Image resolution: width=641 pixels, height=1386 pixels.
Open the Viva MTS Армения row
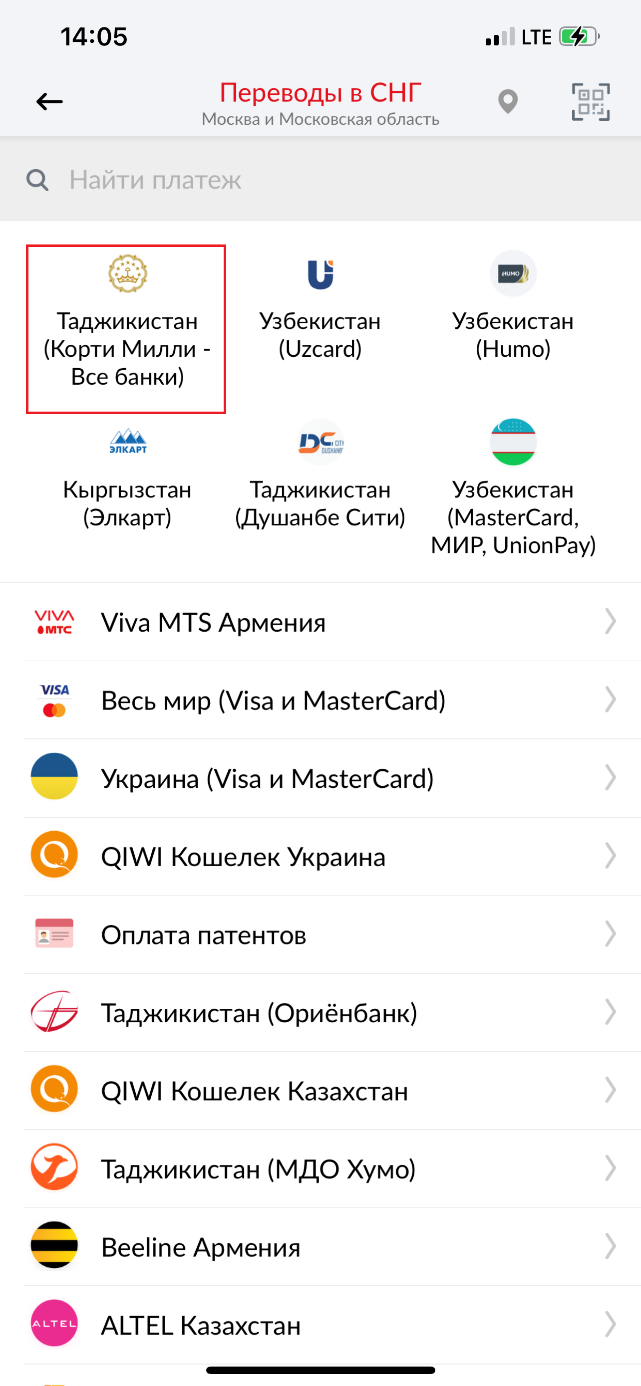click(x=320, y=623)
